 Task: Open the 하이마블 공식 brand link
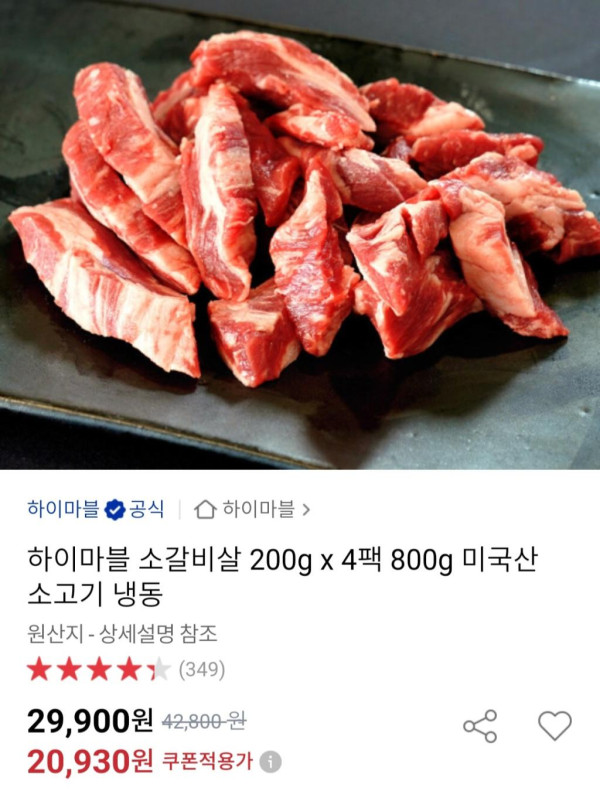coord(95,510)
